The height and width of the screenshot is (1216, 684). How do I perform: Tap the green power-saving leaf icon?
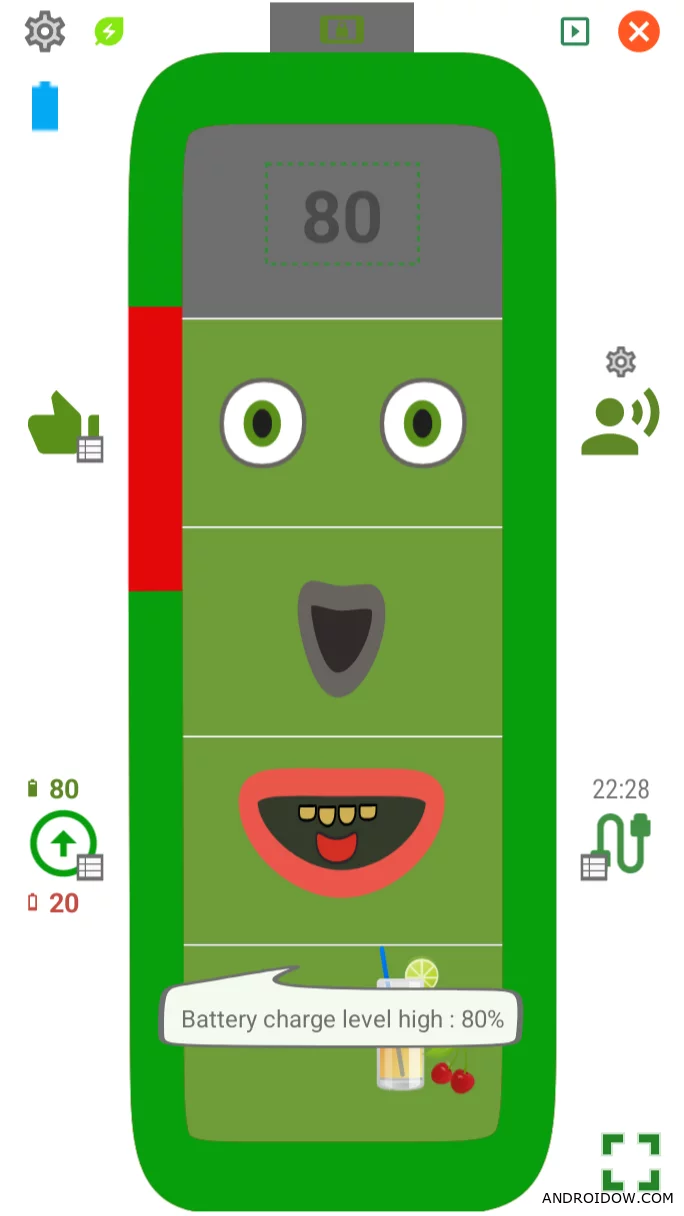108,32
